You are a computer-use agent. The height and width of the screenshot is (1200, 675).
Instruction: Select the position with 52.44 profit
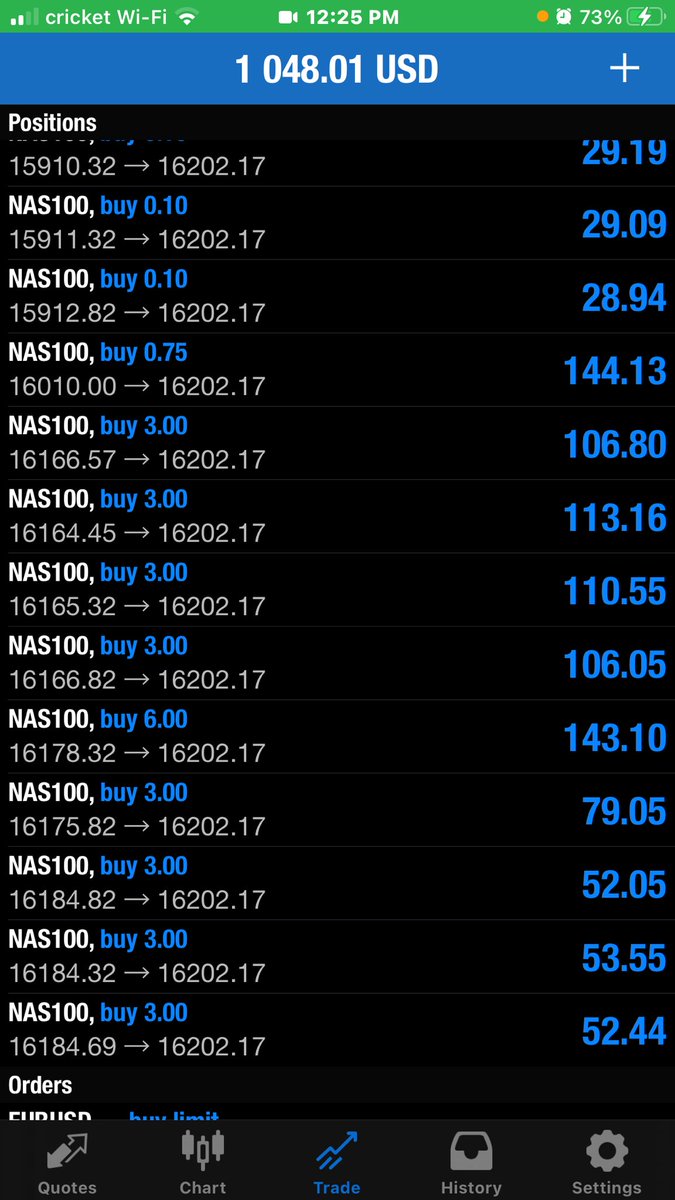point(337,1030)
